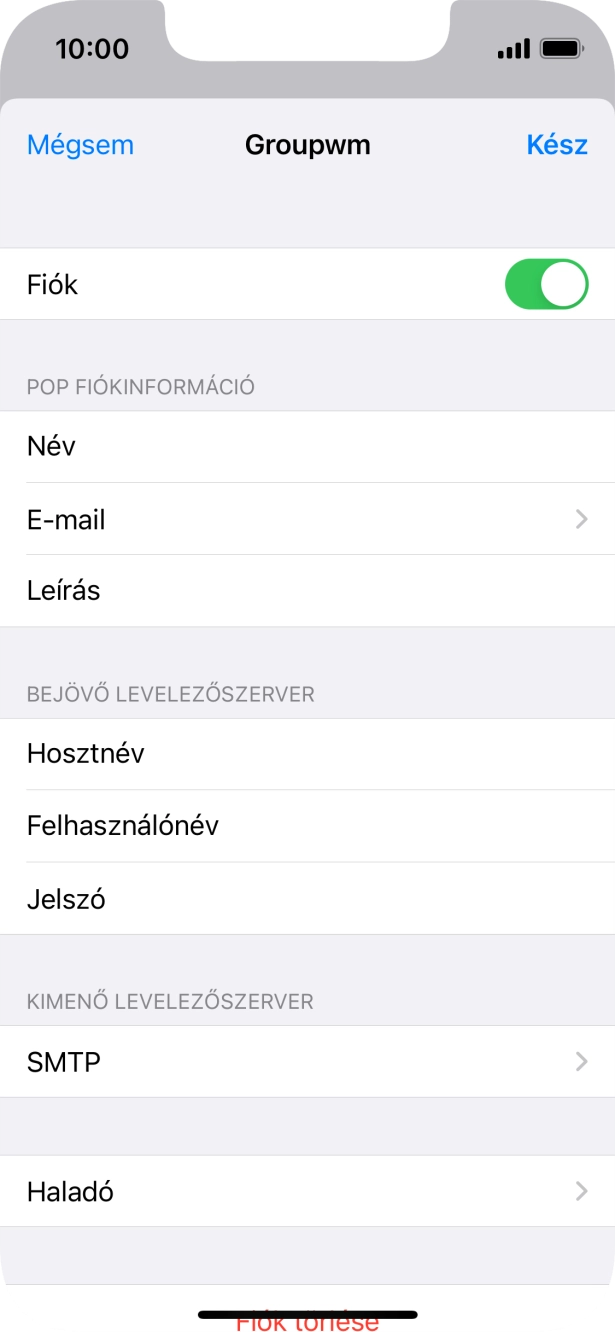Toggle the Fiók account switch

(x=546, y=285)
